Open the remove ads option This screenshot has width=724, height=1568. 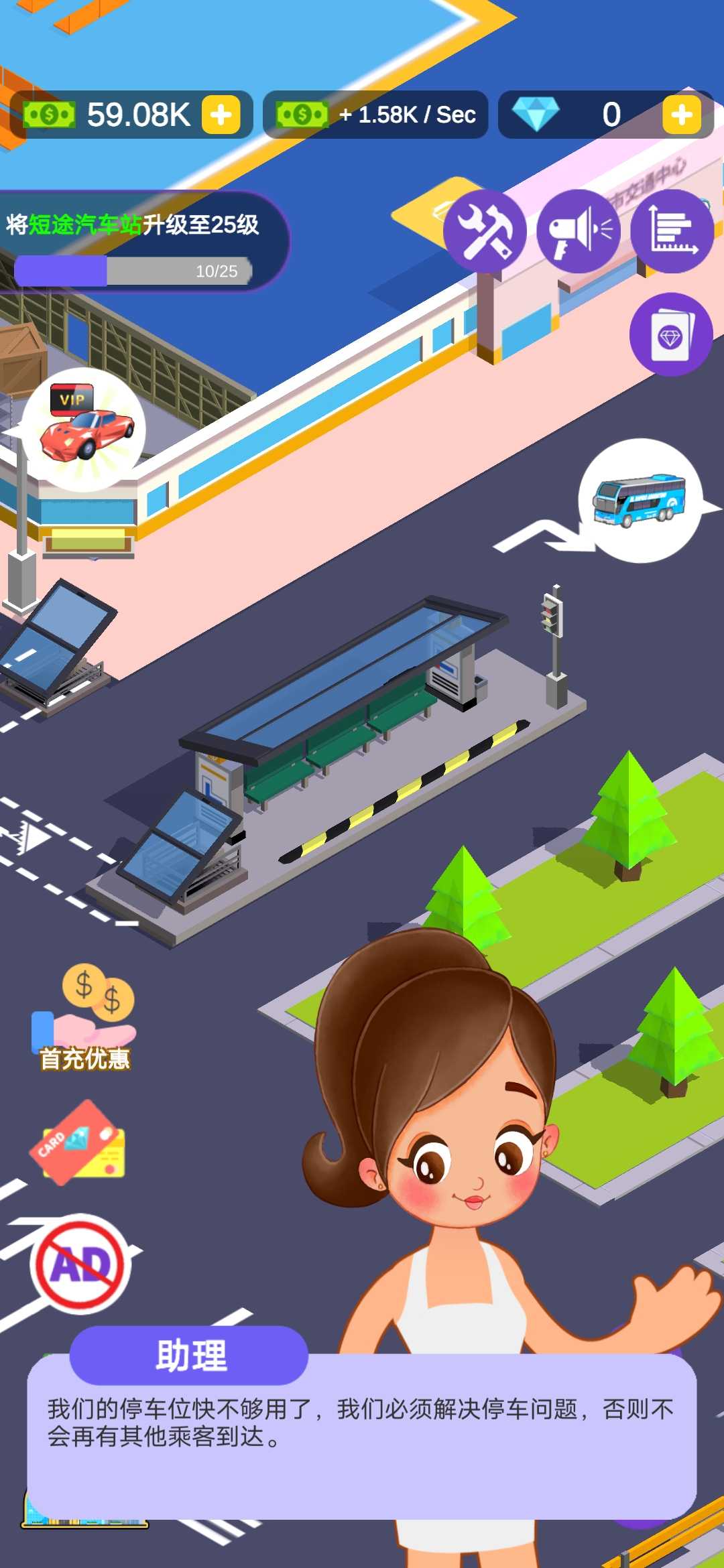tap(81, 1264)
